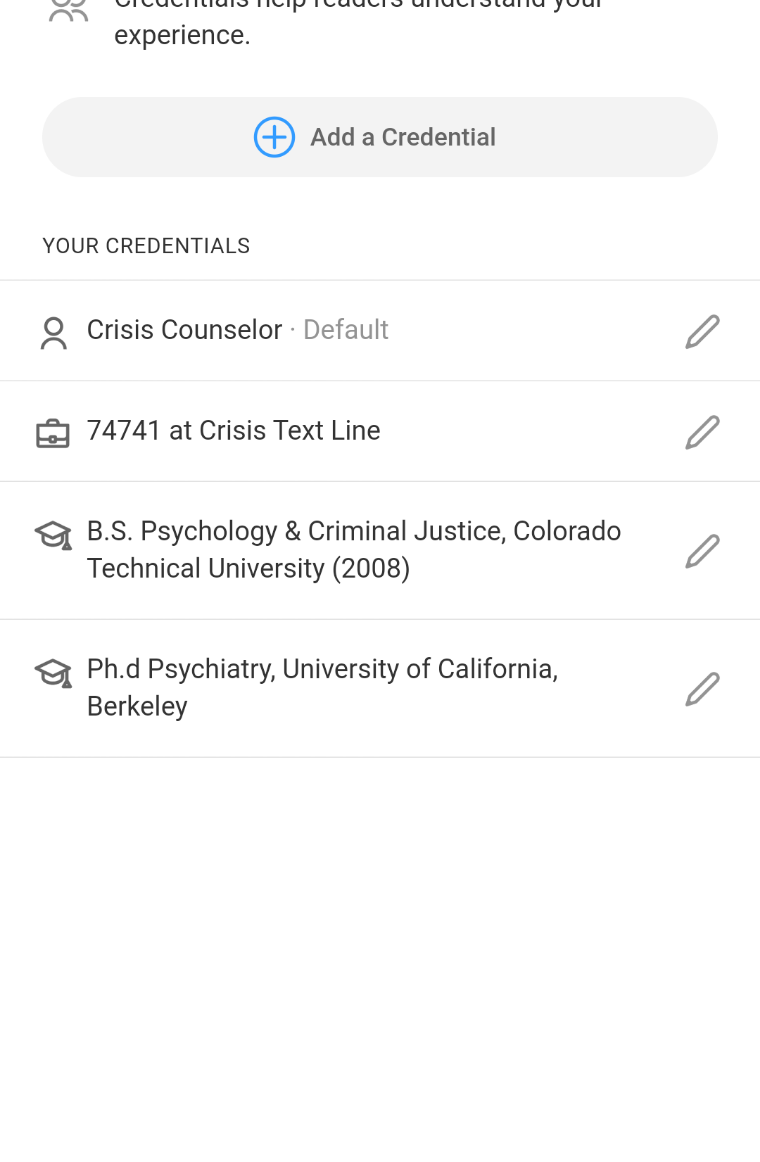The image size is (760, 1162).
Task: Edit the Colorado Technical University education credential
Action: coord(702,551)
